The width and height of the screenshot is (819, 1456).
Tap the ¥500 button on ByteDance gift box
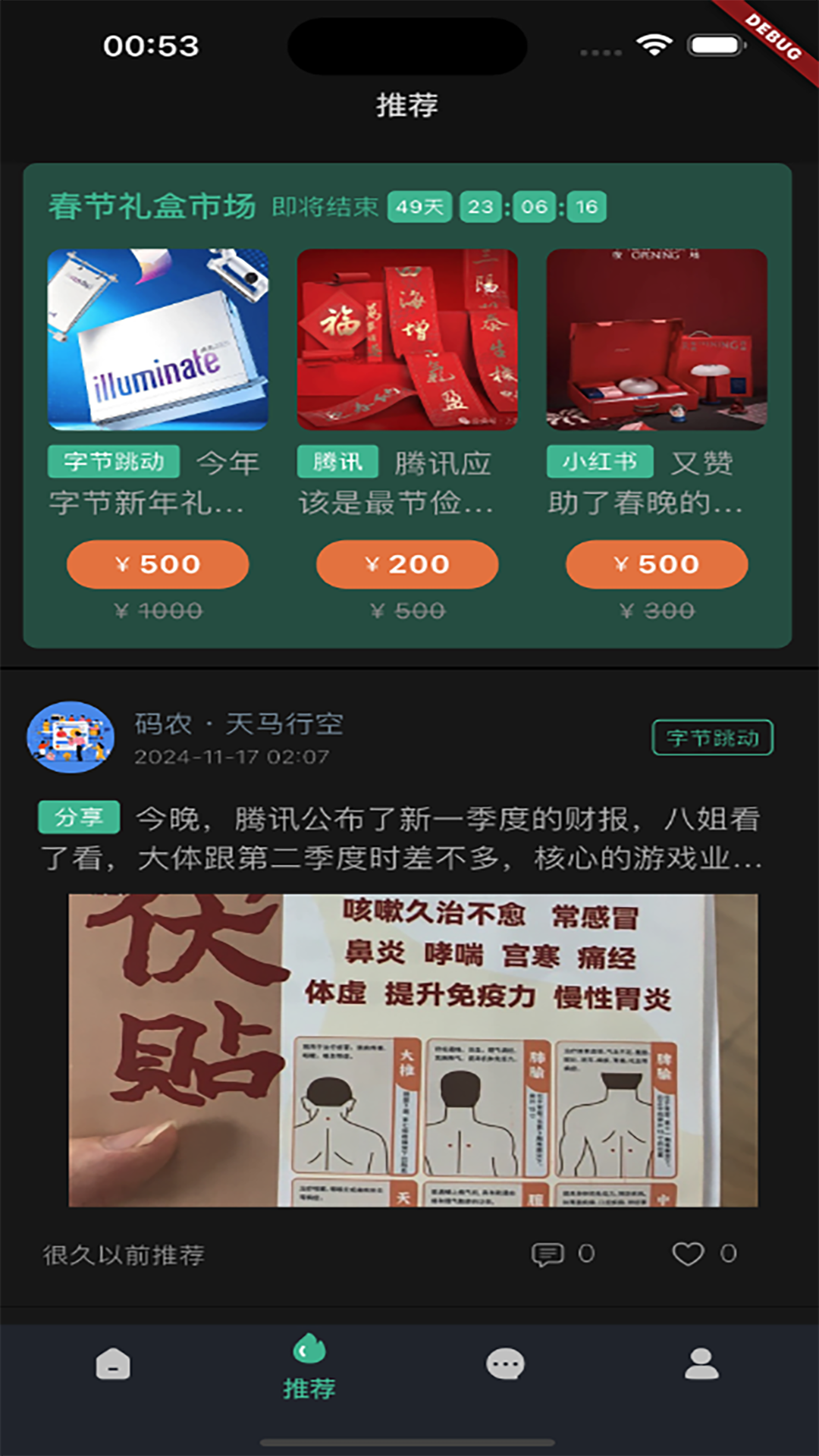pos(157,564)
